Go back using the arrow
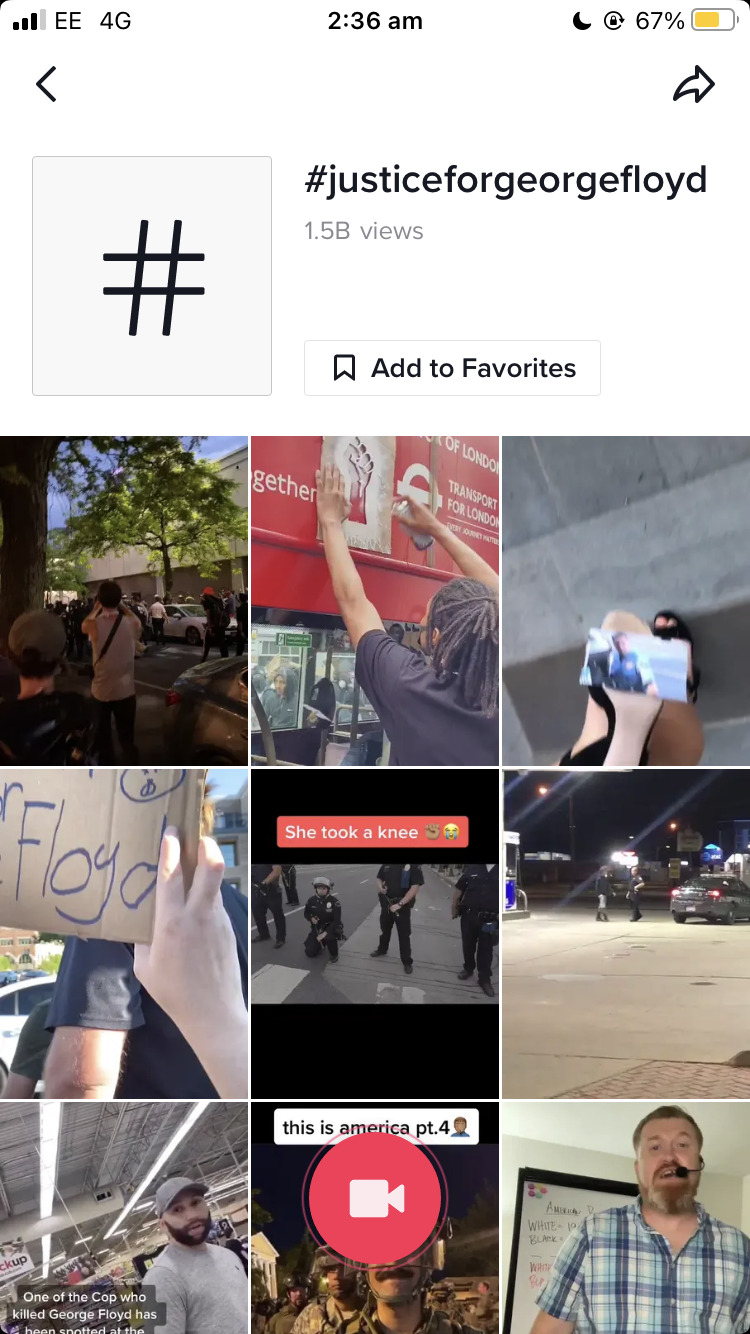 [x=46, y=85]
